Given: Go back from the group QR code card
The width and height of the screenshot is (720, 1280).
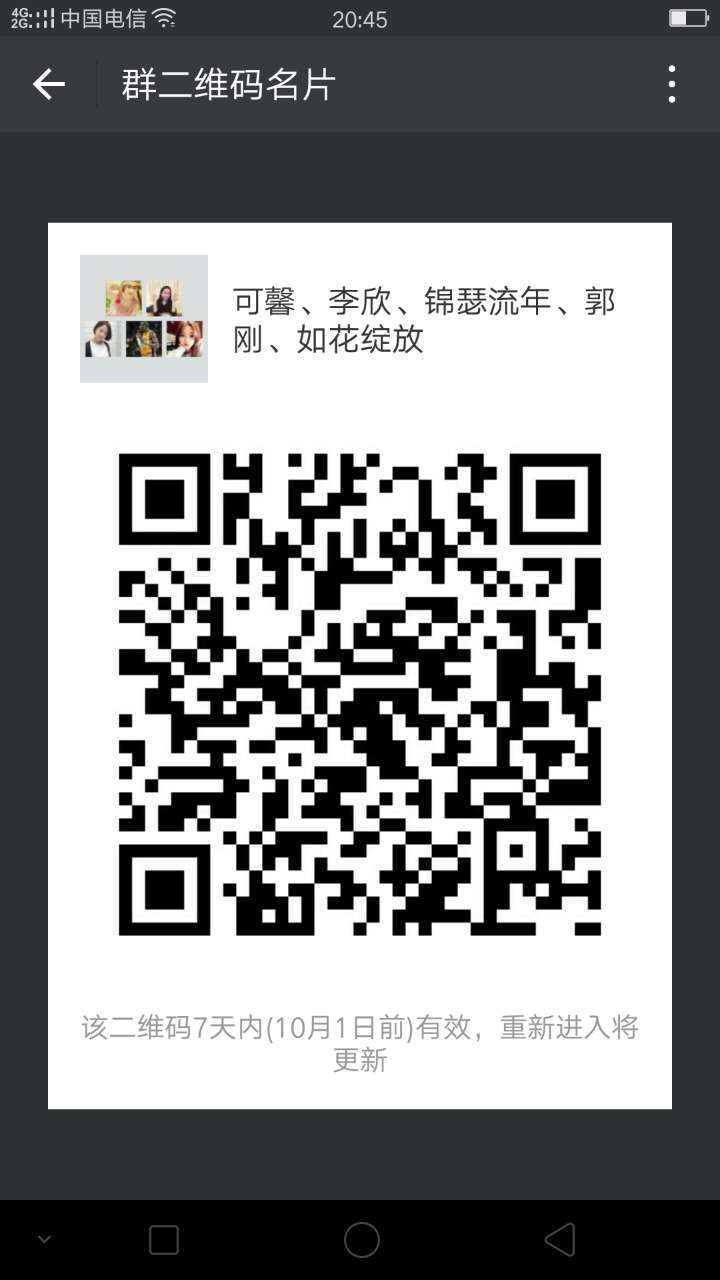Looking at the screenshot, I should tap(48, 85).
